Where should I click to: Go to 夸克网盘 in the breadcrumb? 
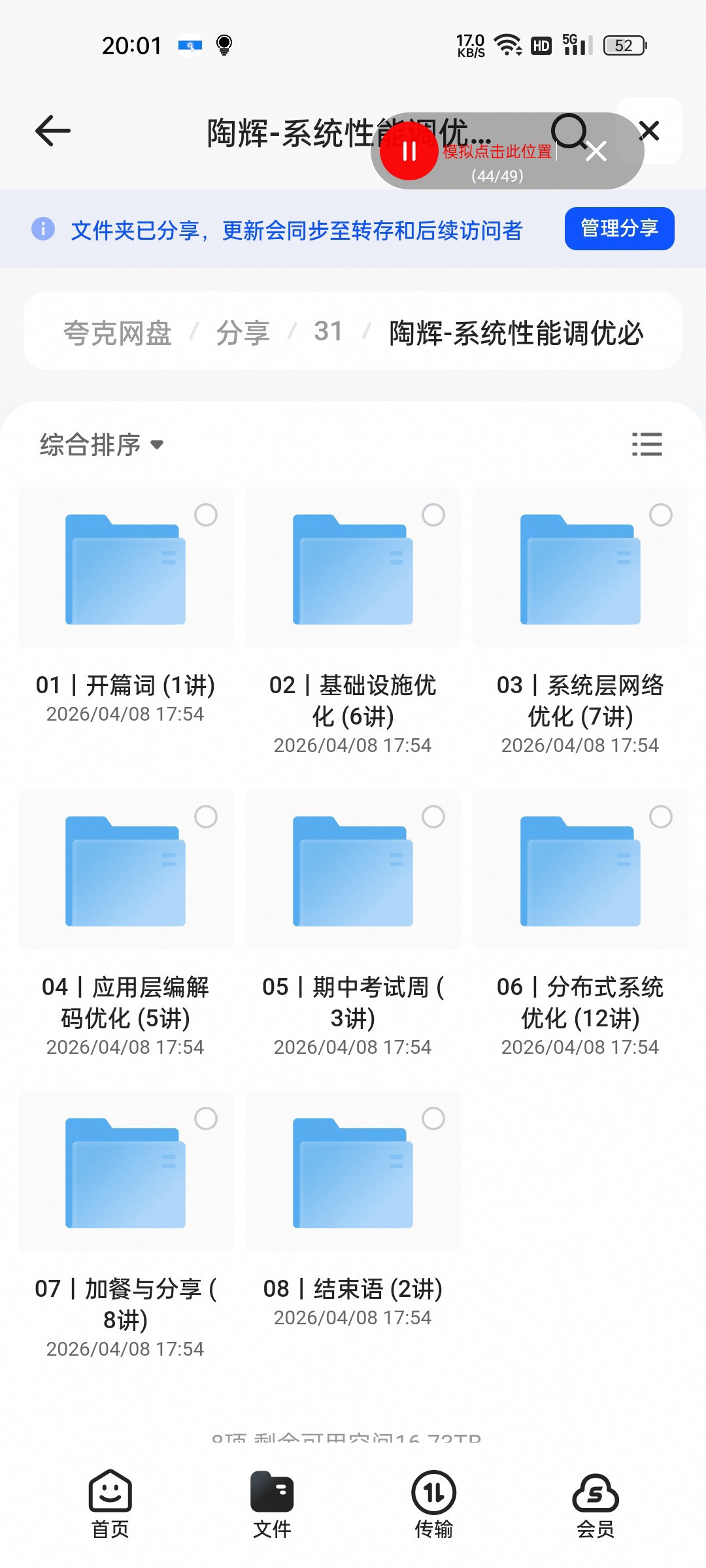(118, 333)
